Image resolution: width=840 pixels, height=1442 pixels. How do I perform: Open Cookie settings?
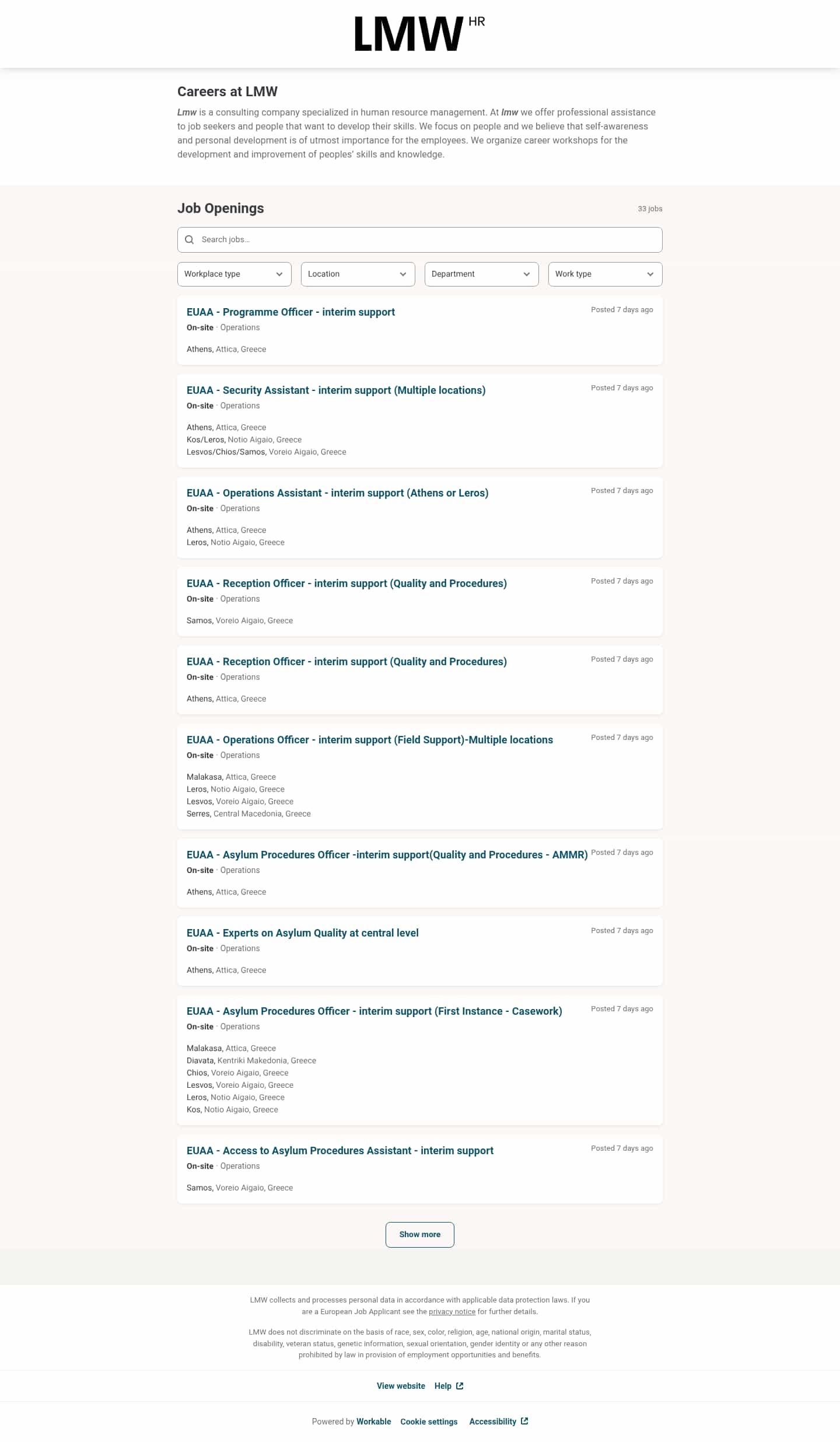pos(429,1421)
